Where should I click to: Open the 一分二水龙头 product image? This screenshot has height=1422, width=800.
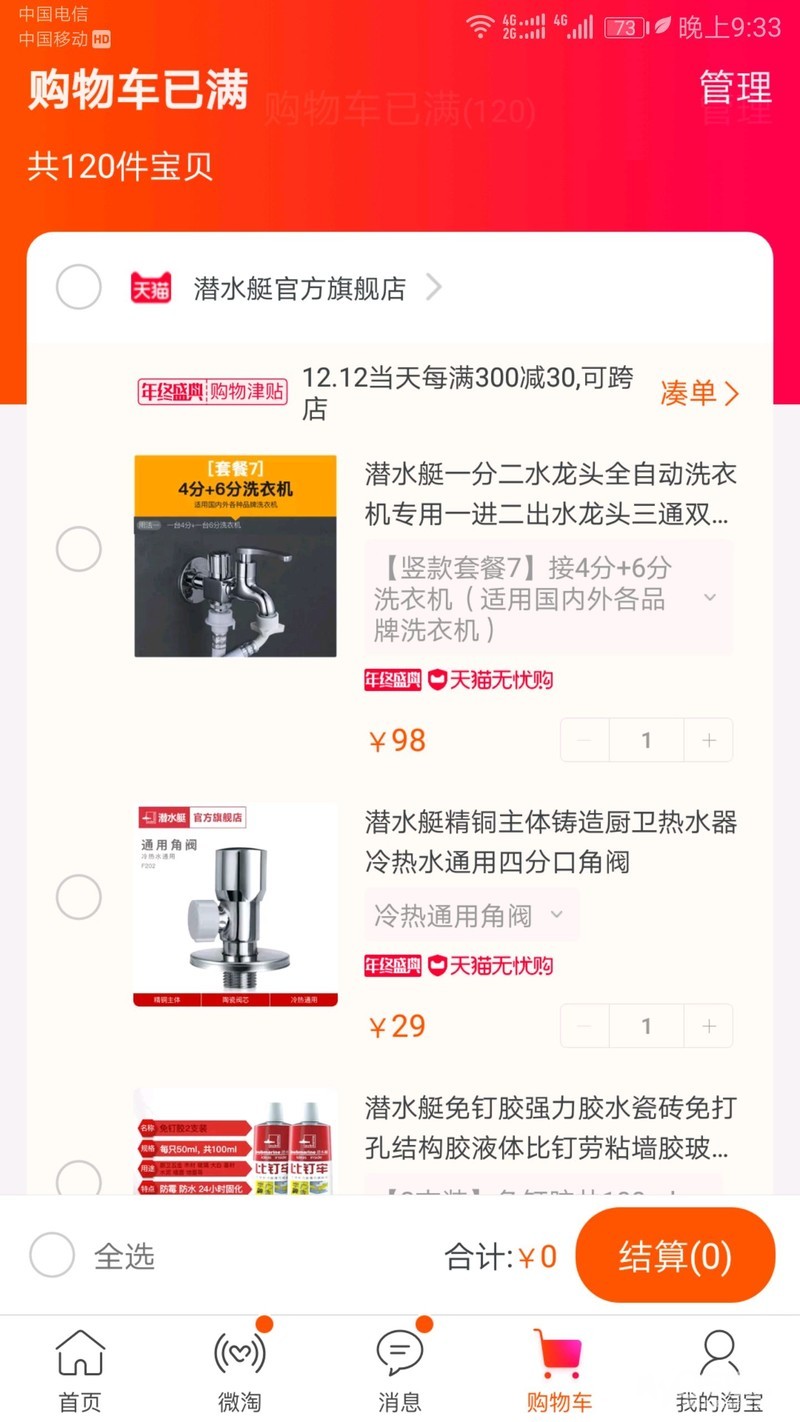click(235, 556)
